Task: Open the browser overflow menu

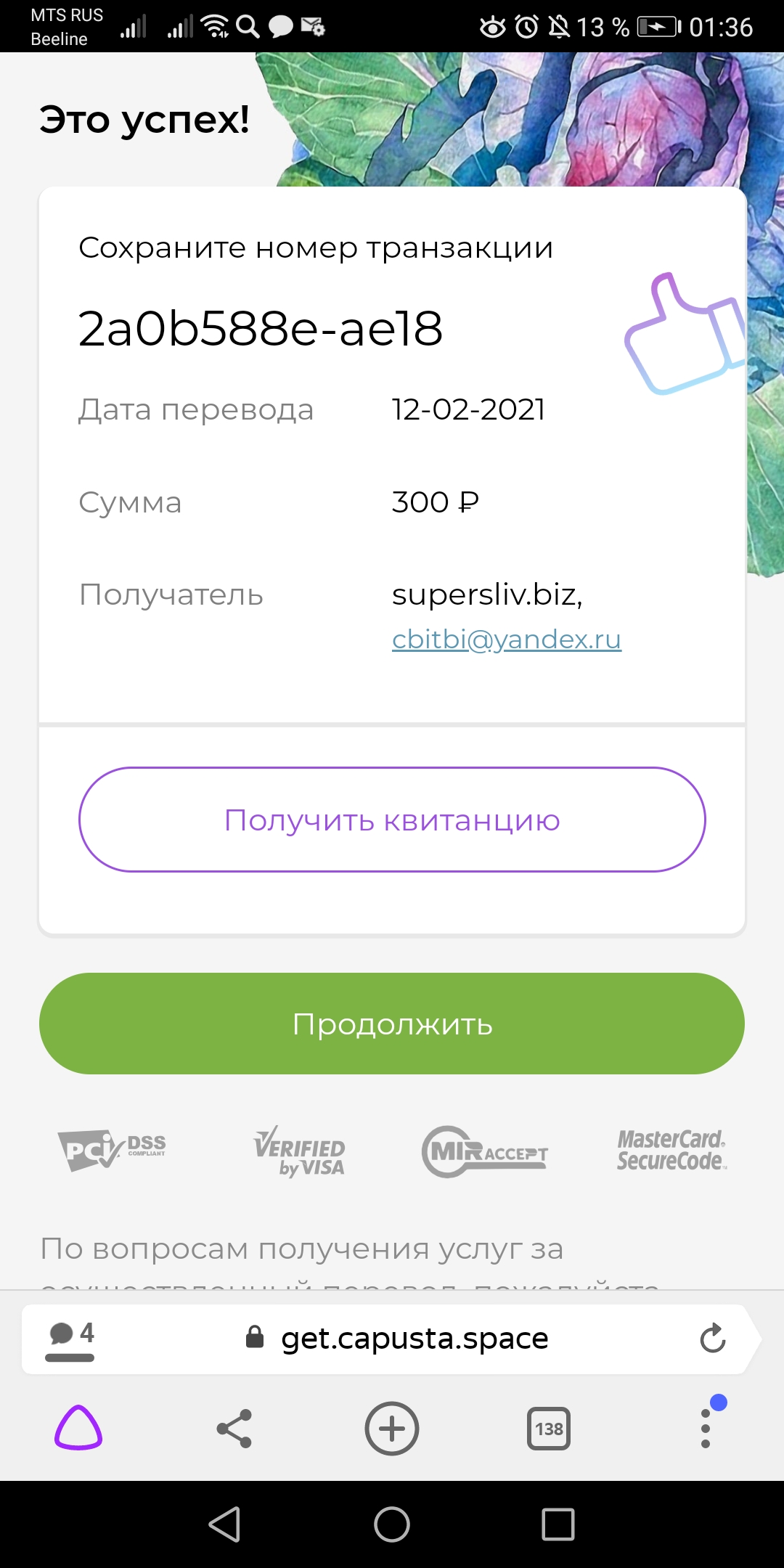Action: (x=706, y=1429)
